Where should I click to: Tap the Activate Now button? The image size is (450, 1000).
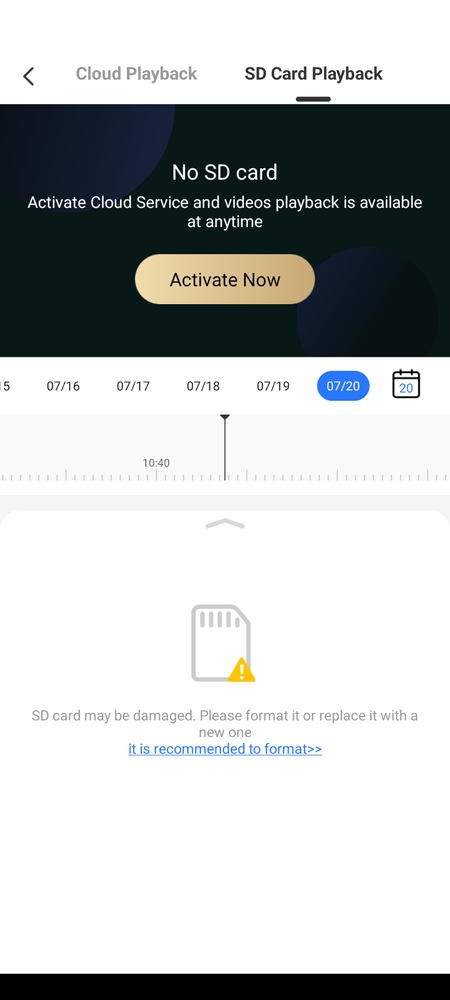tap(225, 279)
